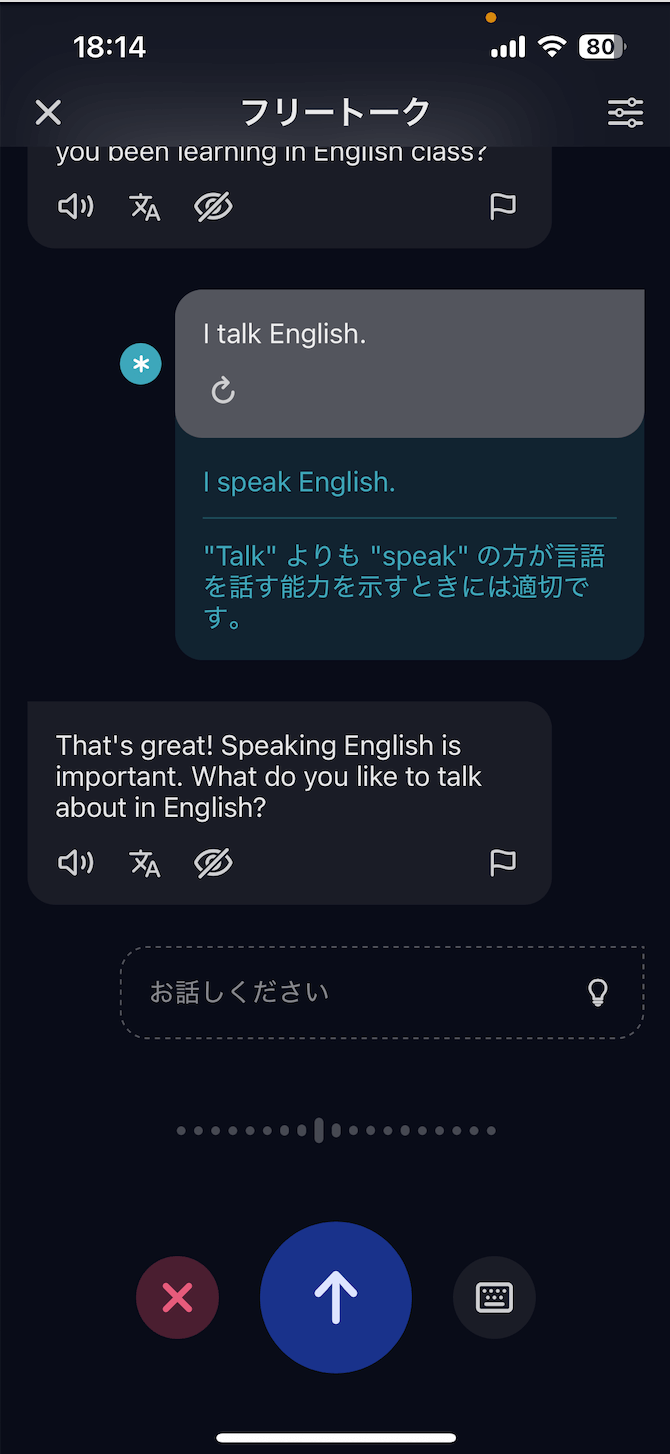The image size is (670, 1454).
Task: Retry the "I talk English." recording
Action: [223, 390]
